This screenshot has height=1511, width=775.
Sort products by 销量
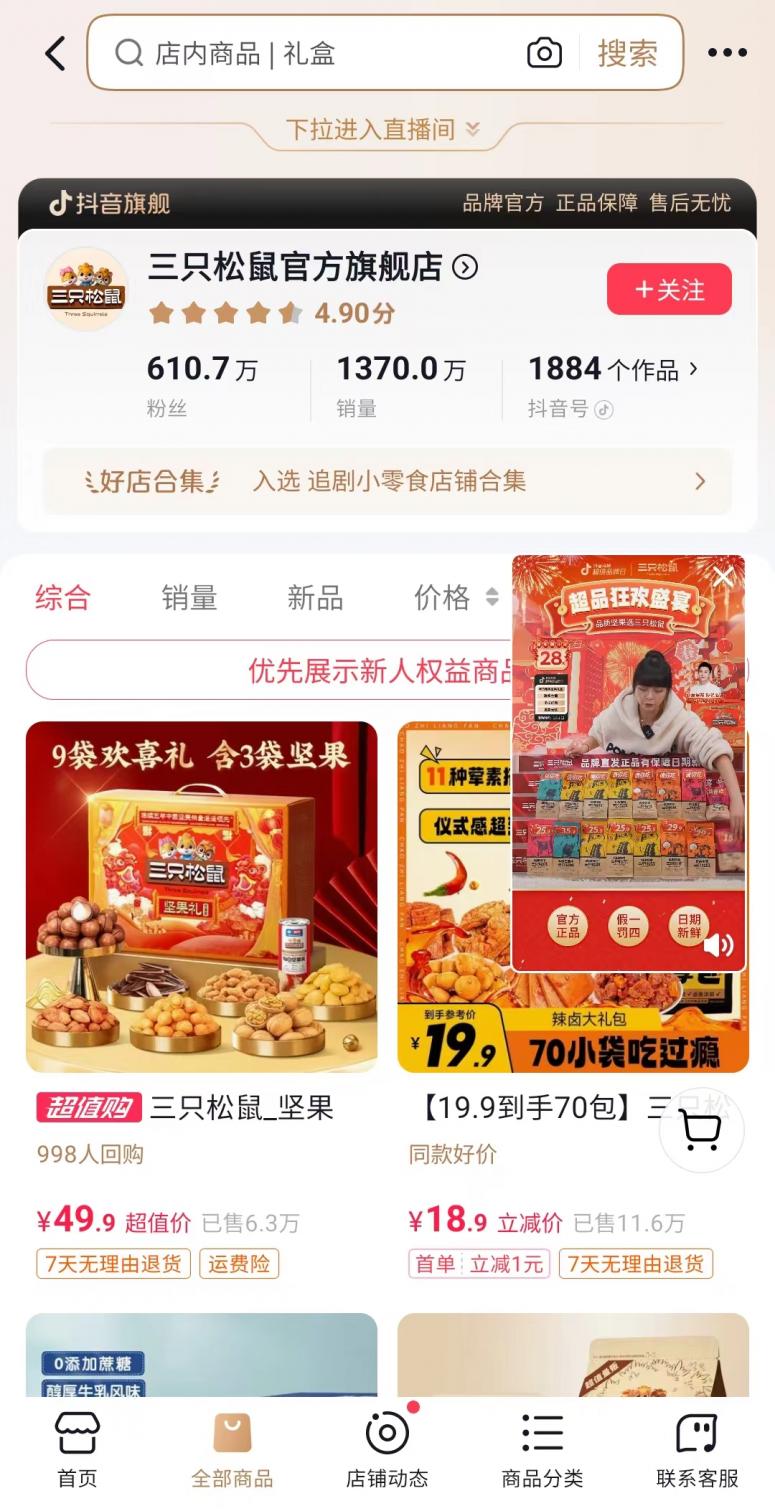click(189, 598)
